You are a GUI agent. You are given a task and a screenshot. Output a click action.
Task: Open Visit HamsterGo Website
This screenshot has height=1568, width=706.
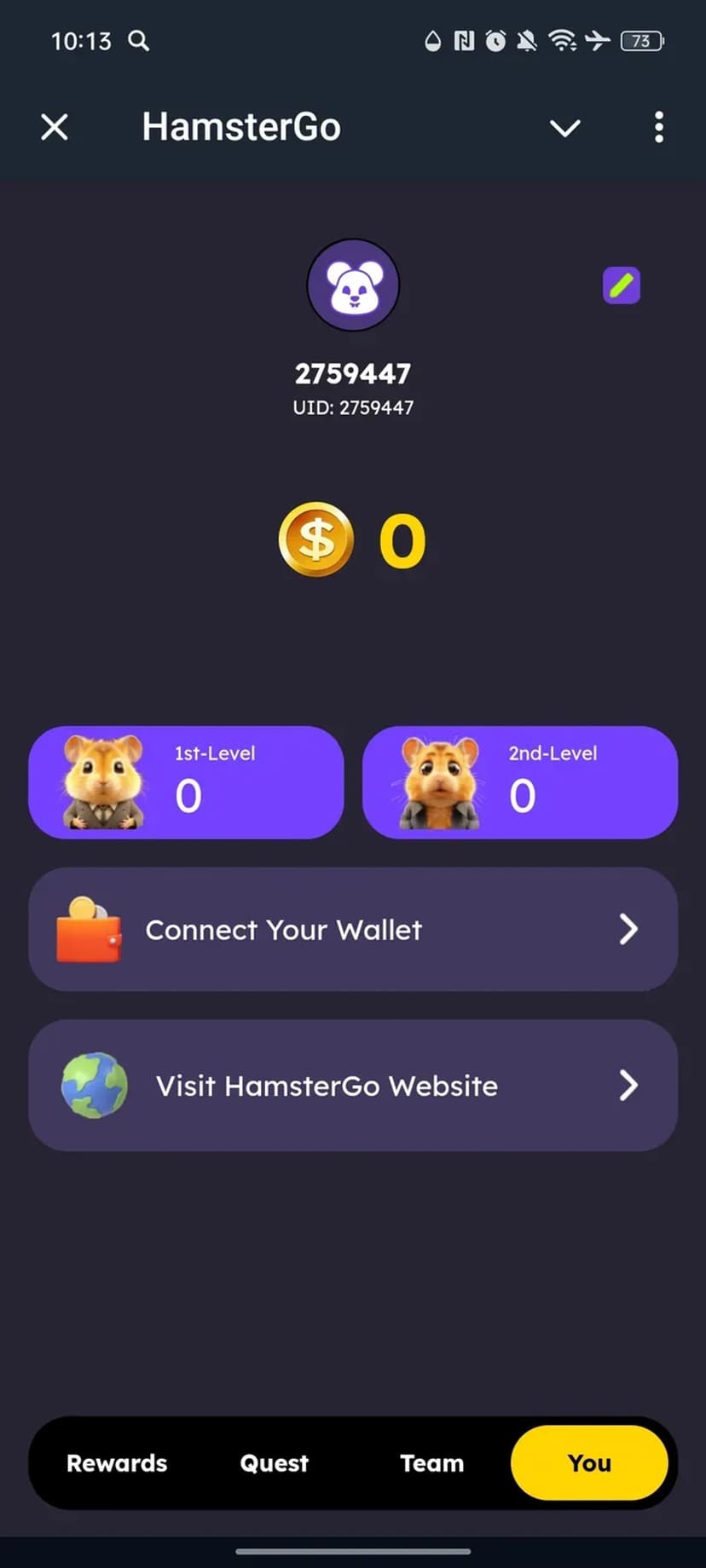[x=353, y=1085]
